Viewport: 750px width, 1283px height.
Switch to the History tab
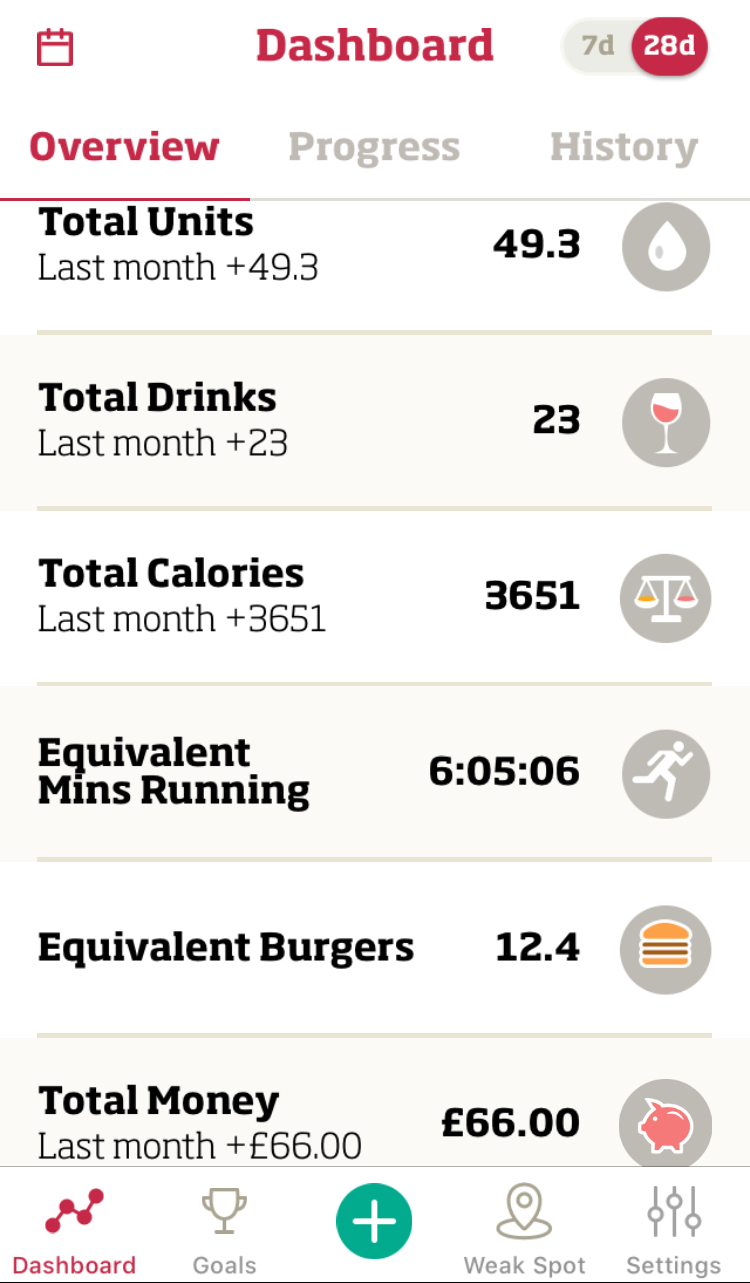coord(624,147)
